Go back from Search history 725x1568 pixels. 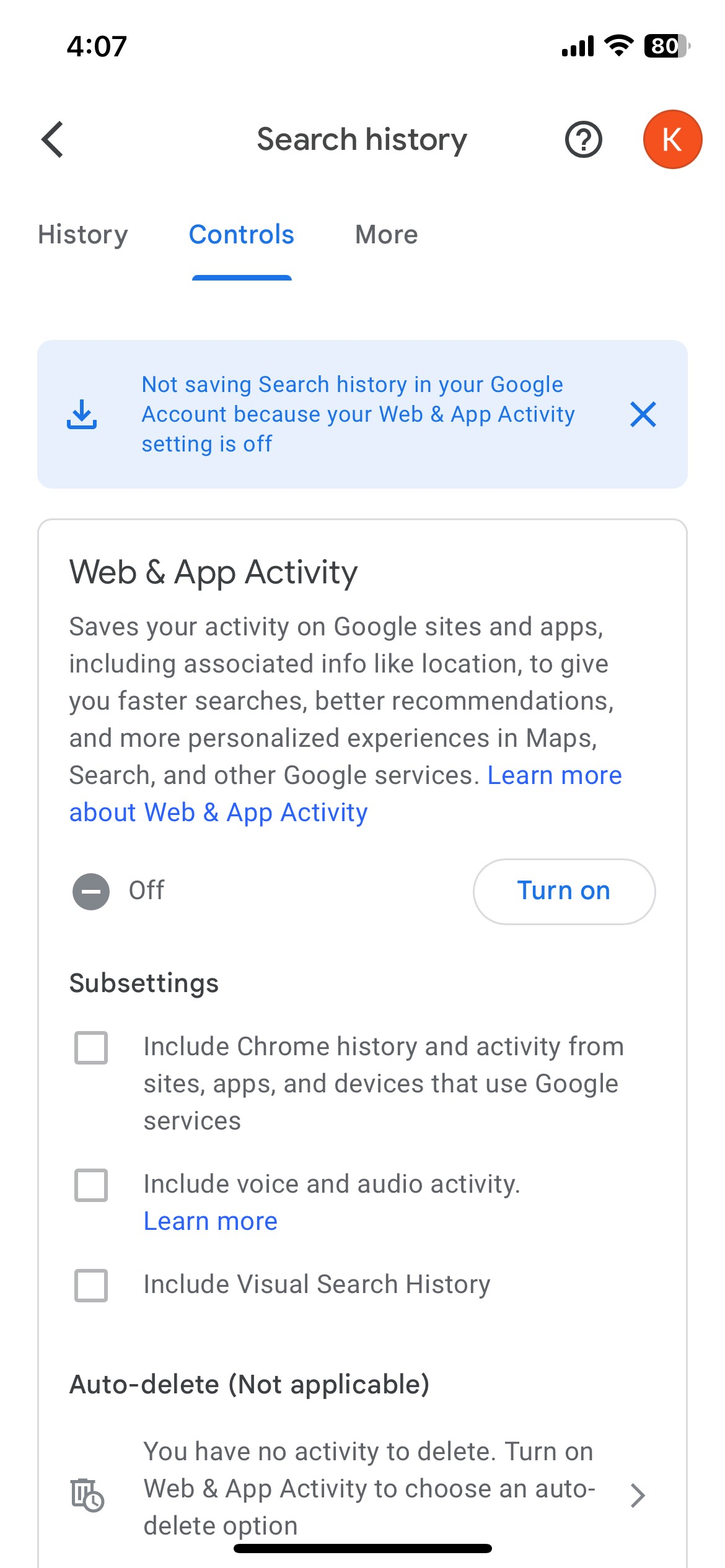pos(53,139)
